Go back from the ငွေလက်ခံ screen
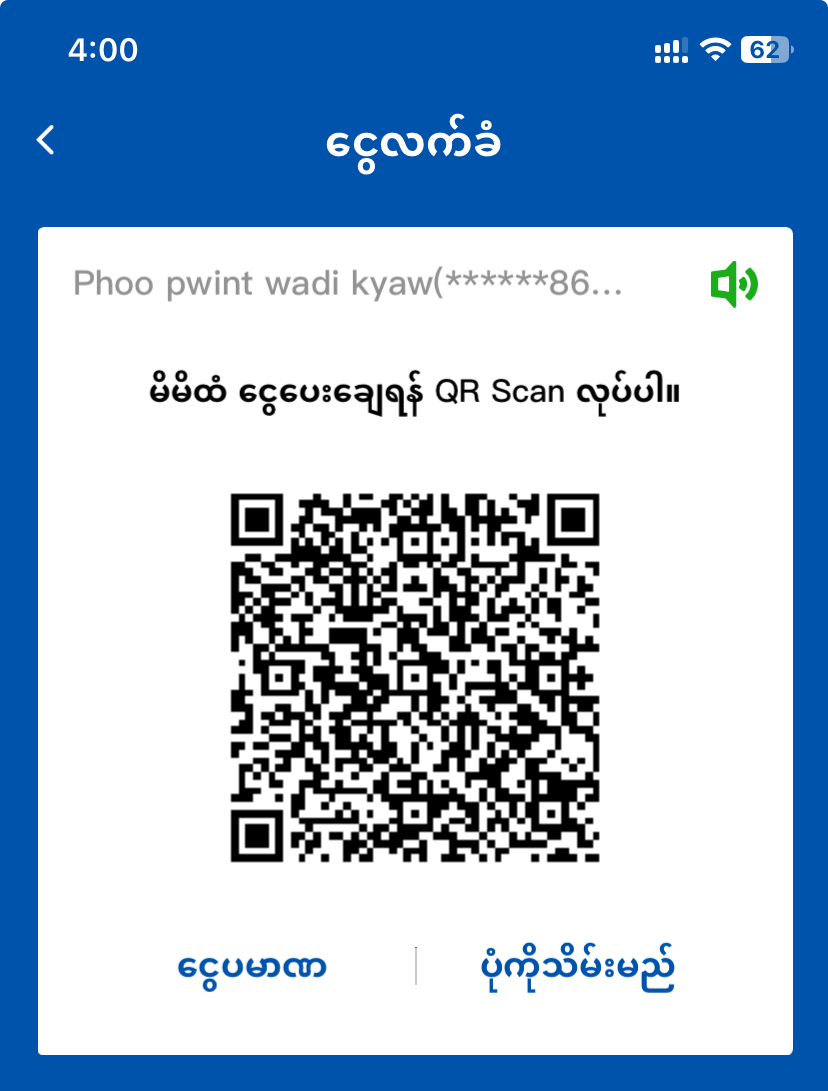This screenshot has width=828, height=1091. 46,140
